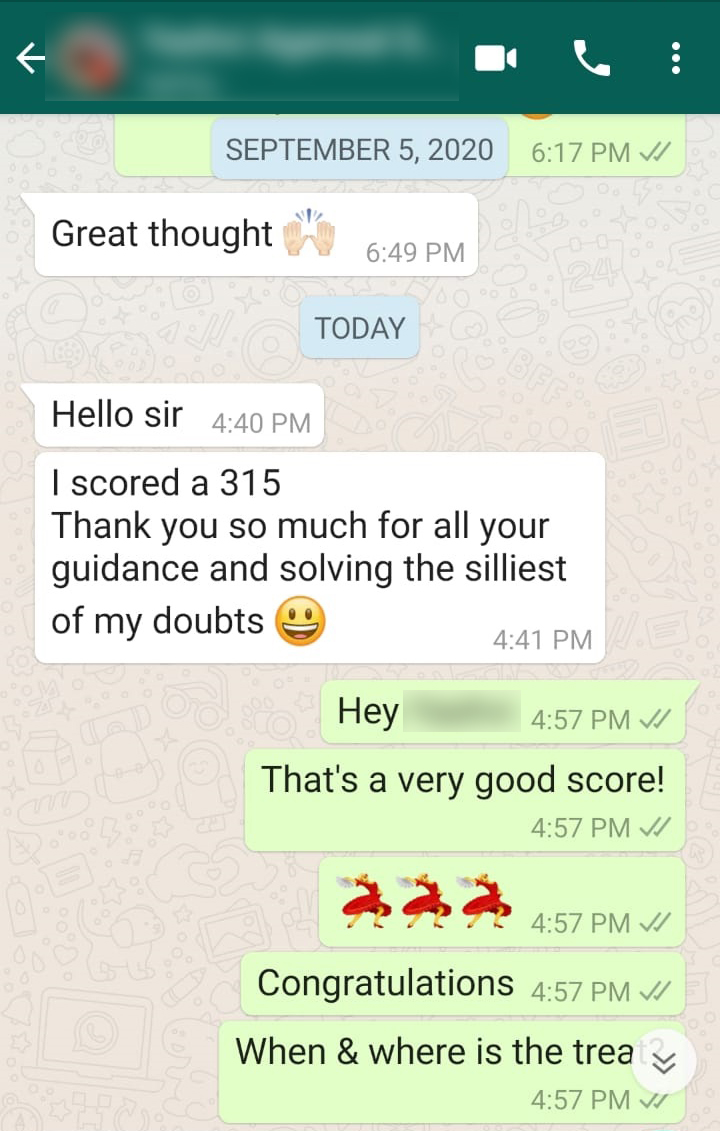720x1131 pixels.
Task: Start a voice call
Action: pyautogui.click(x=591, y=59)
